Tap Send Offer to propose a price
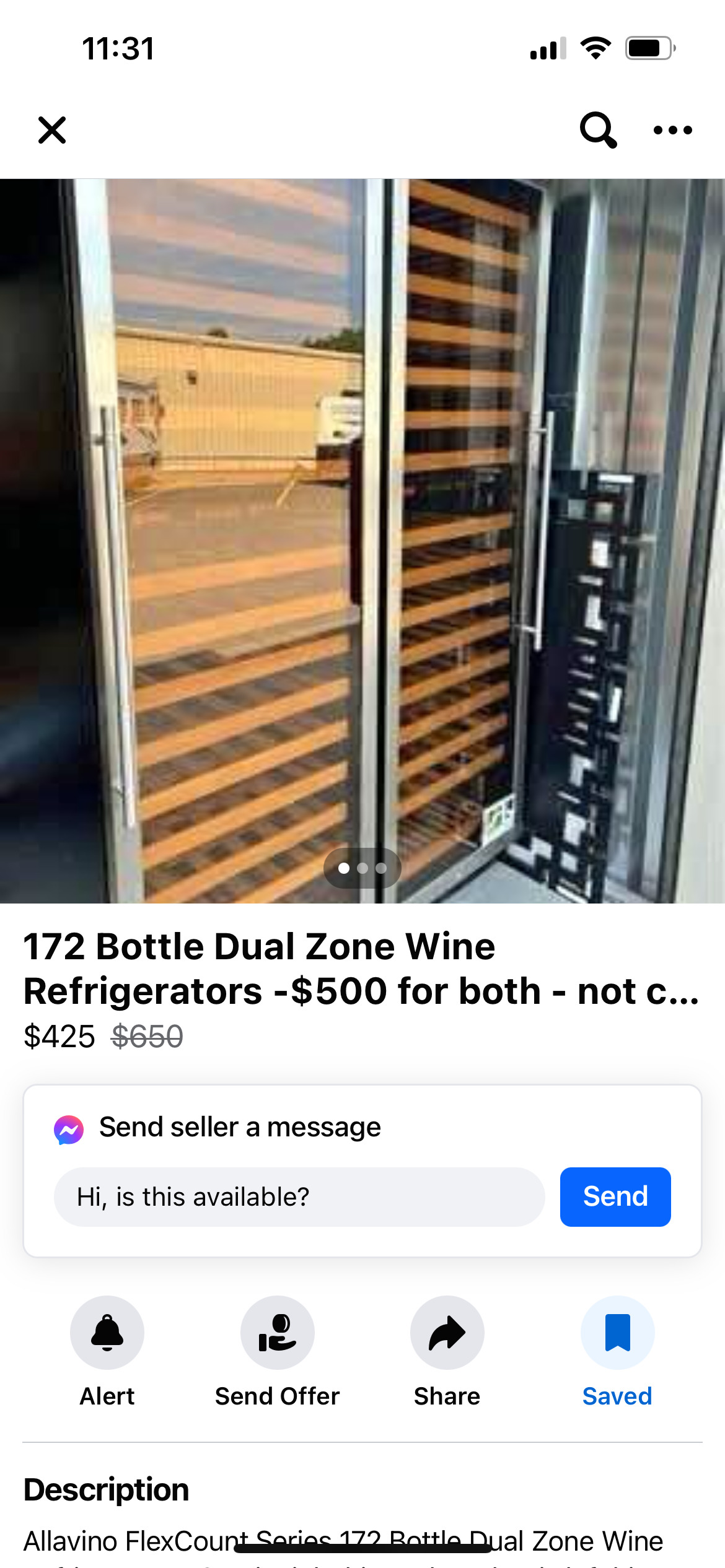 point(277,1351)
